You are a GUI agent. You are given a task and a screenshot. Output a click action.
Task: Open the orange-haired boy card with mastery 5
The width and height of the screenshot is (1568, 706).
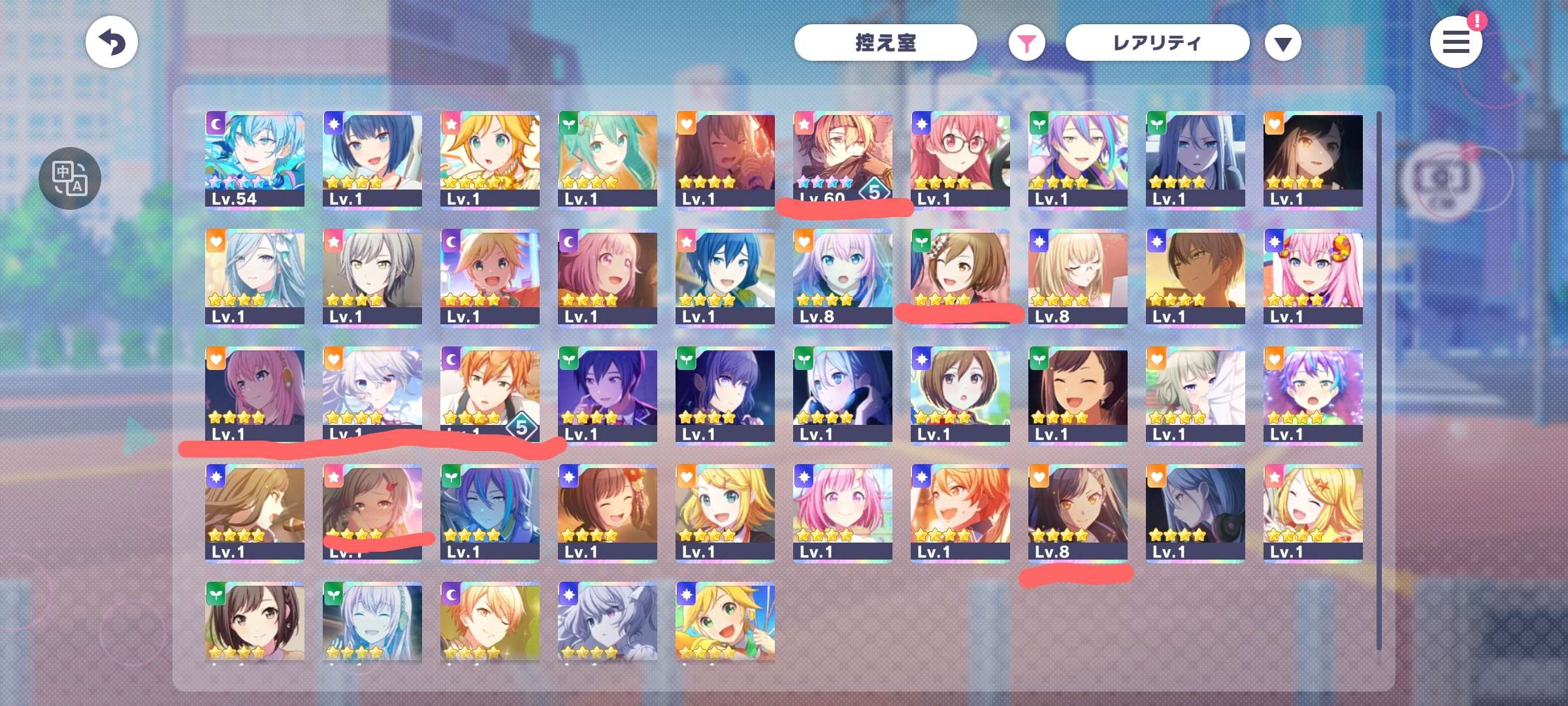pyautogui.click(x=490, y=394)
